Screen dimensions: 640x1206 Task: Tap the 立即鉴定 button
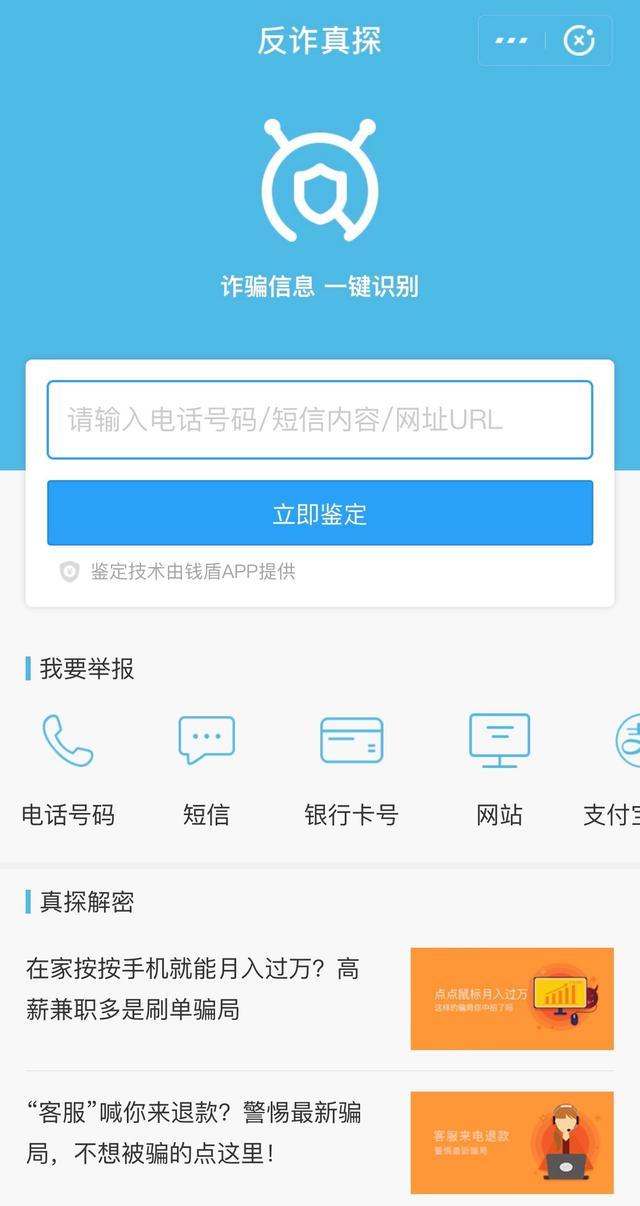coord(320,513)
